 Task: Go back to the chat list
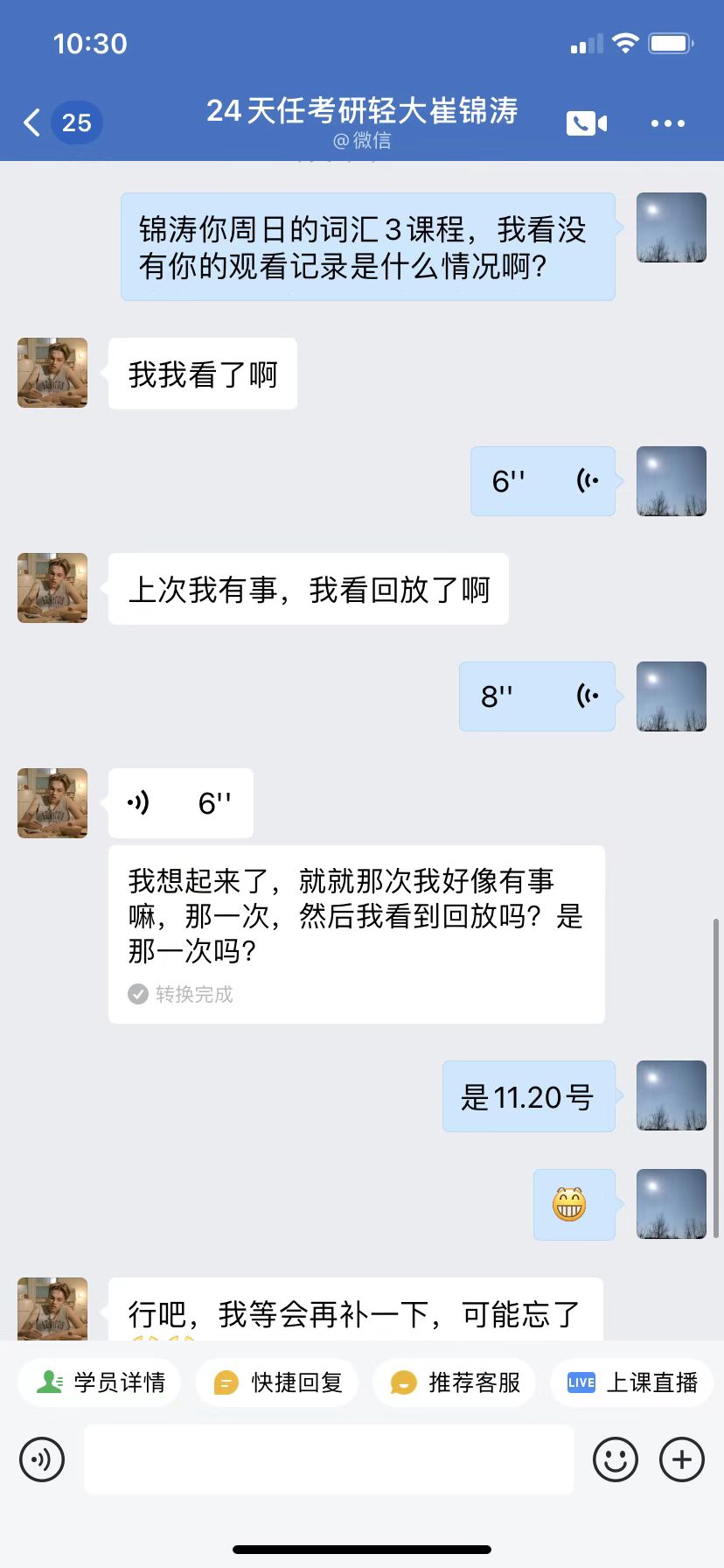[x=32, y=122]
